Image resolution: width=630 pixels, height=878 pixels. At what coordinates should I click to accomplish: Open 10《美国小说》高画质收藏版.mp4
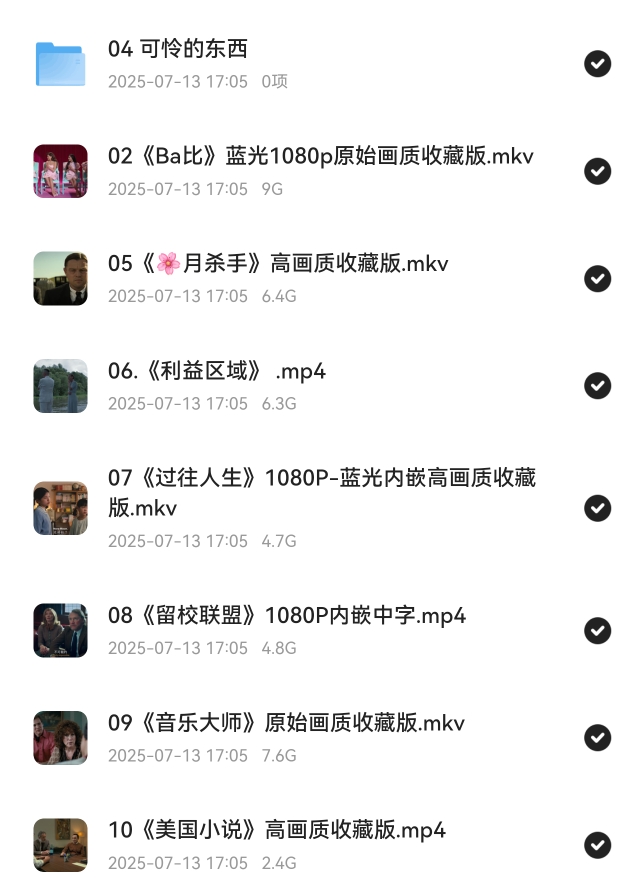point(277,830)
